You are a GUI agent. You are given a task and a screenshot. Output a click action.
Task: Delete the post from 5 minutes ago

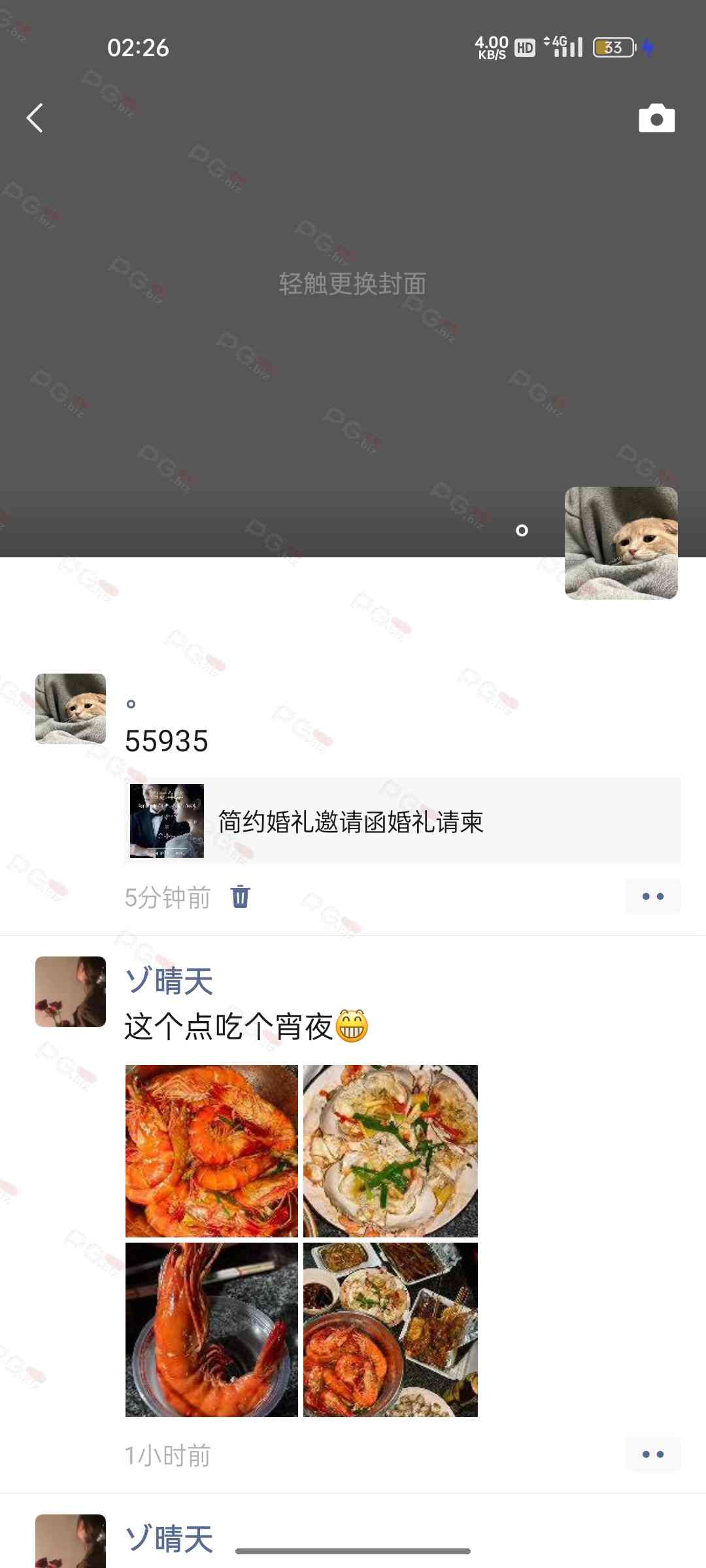(x=241, y=896)
